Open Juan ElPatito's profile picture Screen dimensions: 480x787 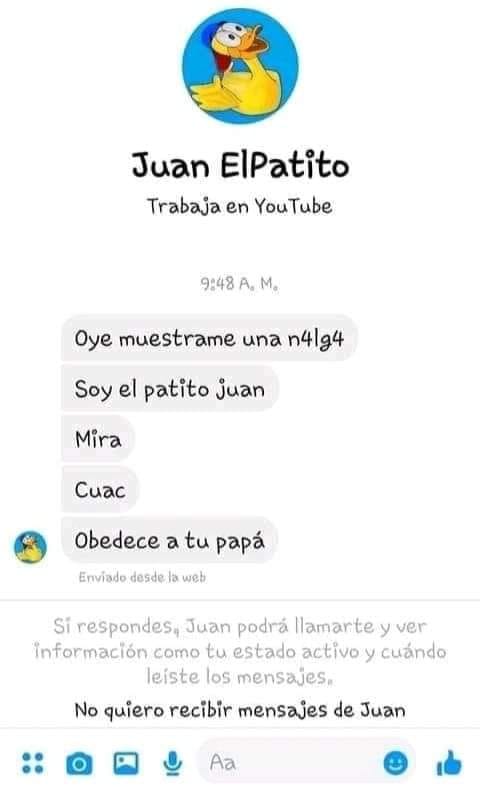click(x=240, y=66)
